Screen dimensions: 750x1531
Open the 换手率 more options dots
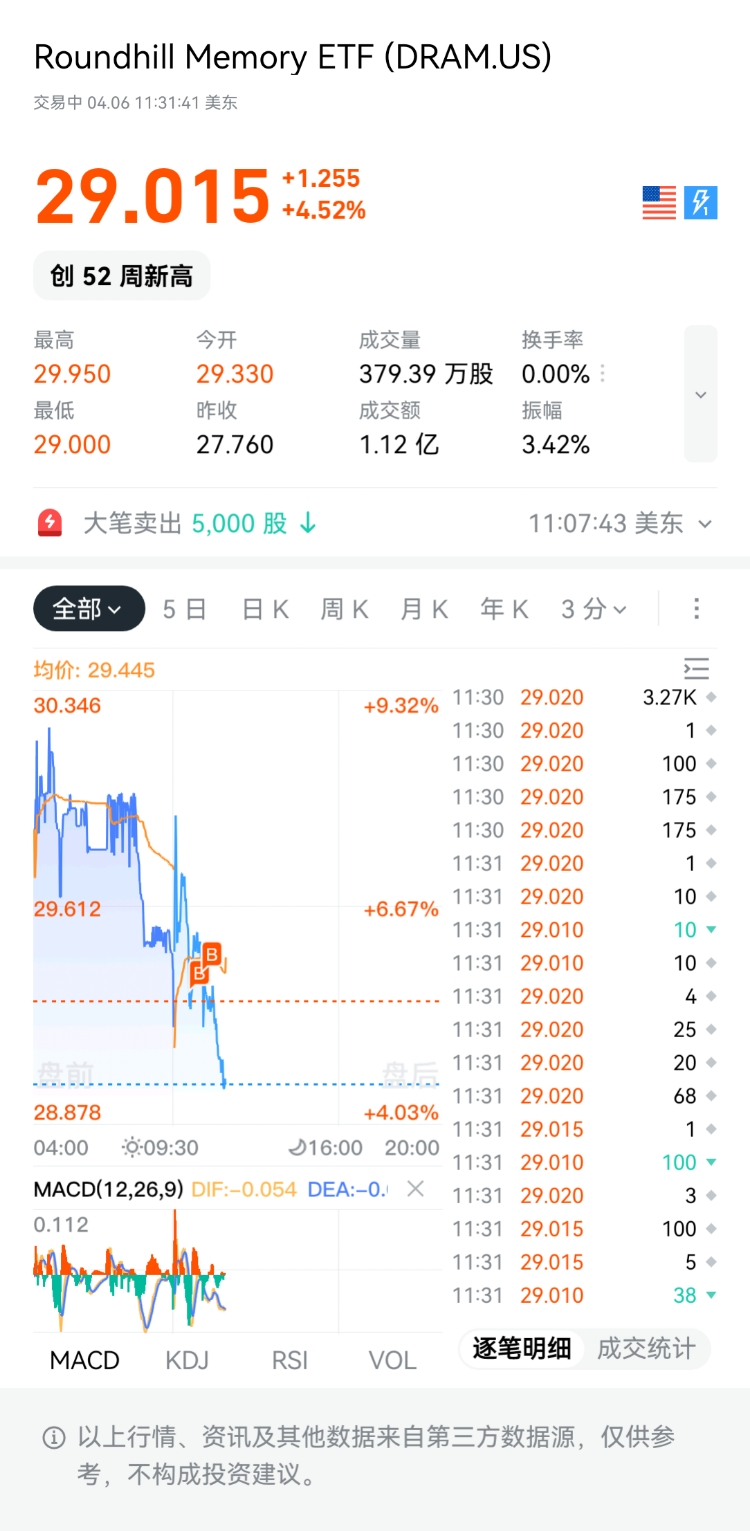602,374
